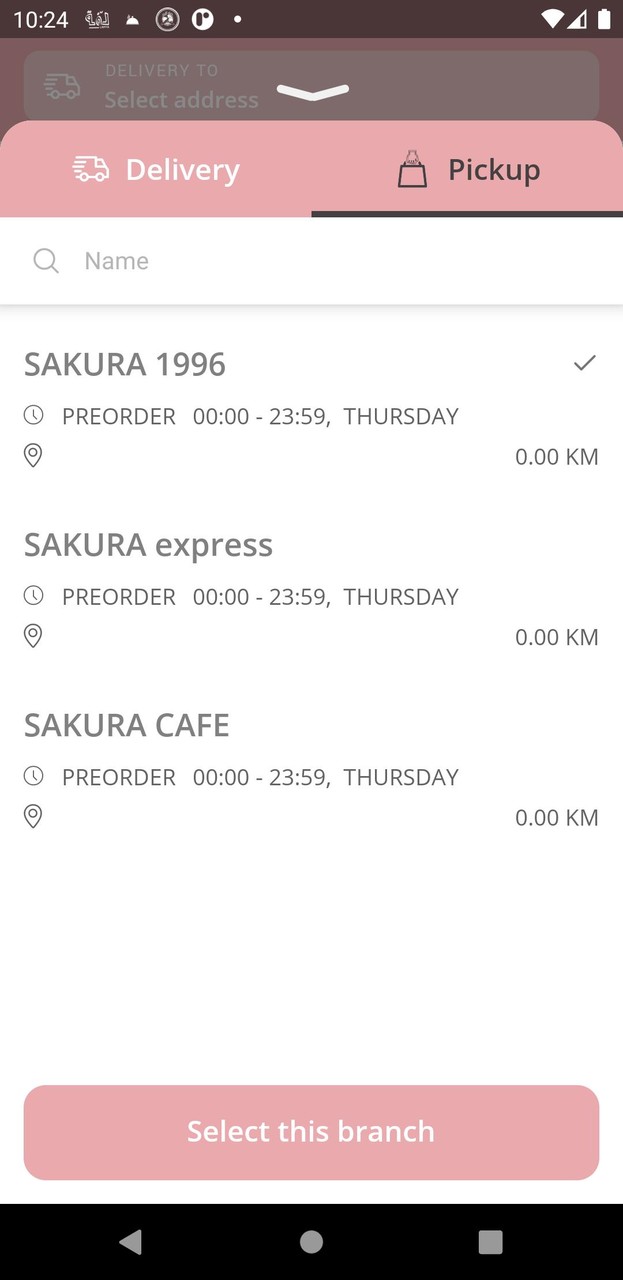The height and width of the screenshot is (1280, 623).
Task: Switch to the Pickup tab
Action: 468,170
